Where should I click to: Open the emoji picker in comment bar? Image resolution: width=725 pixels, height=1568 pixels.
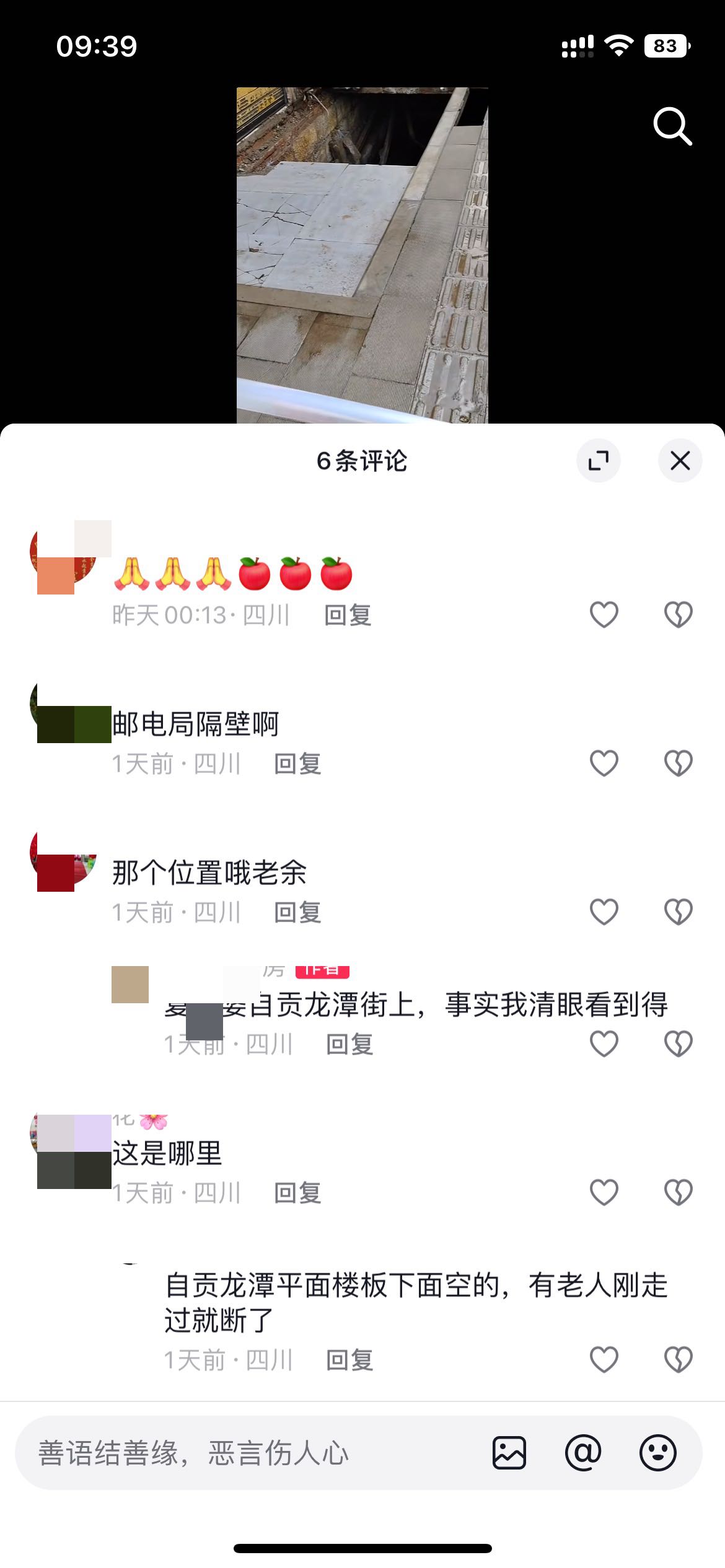(657, 1453)
